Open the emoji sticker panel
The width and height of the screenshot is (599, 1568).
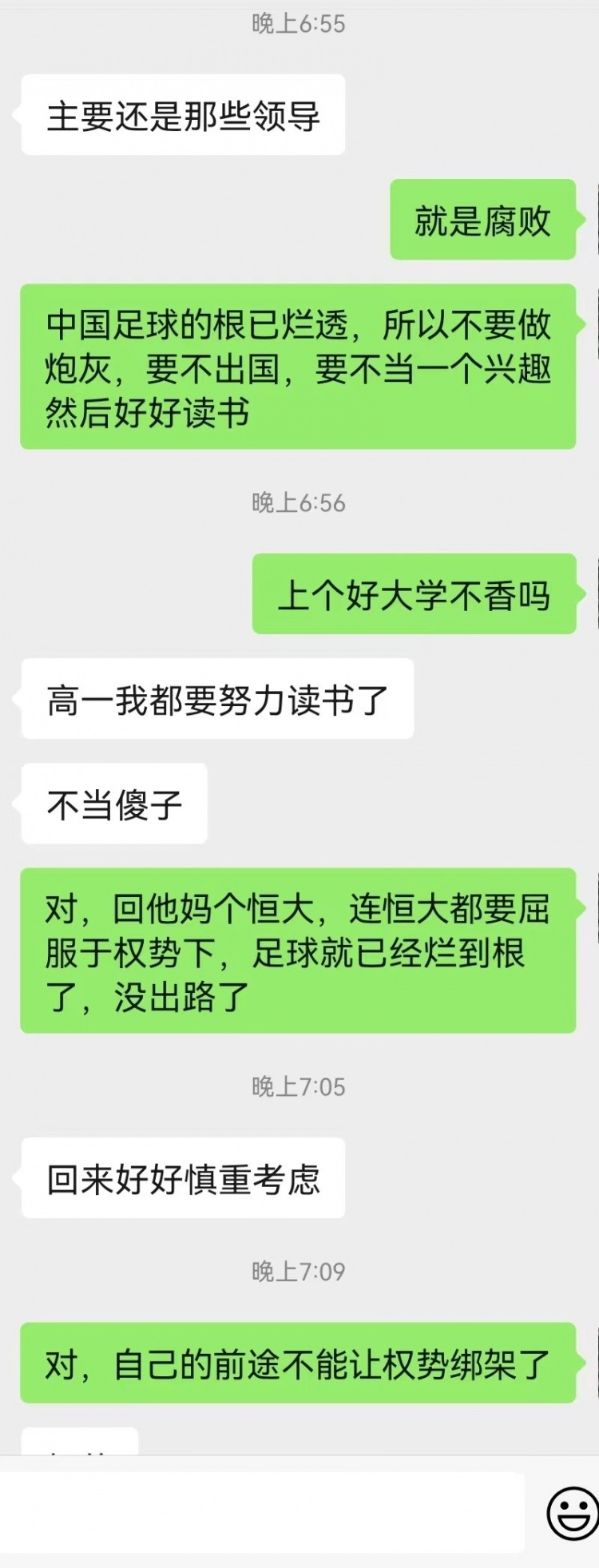[572, 1512]
